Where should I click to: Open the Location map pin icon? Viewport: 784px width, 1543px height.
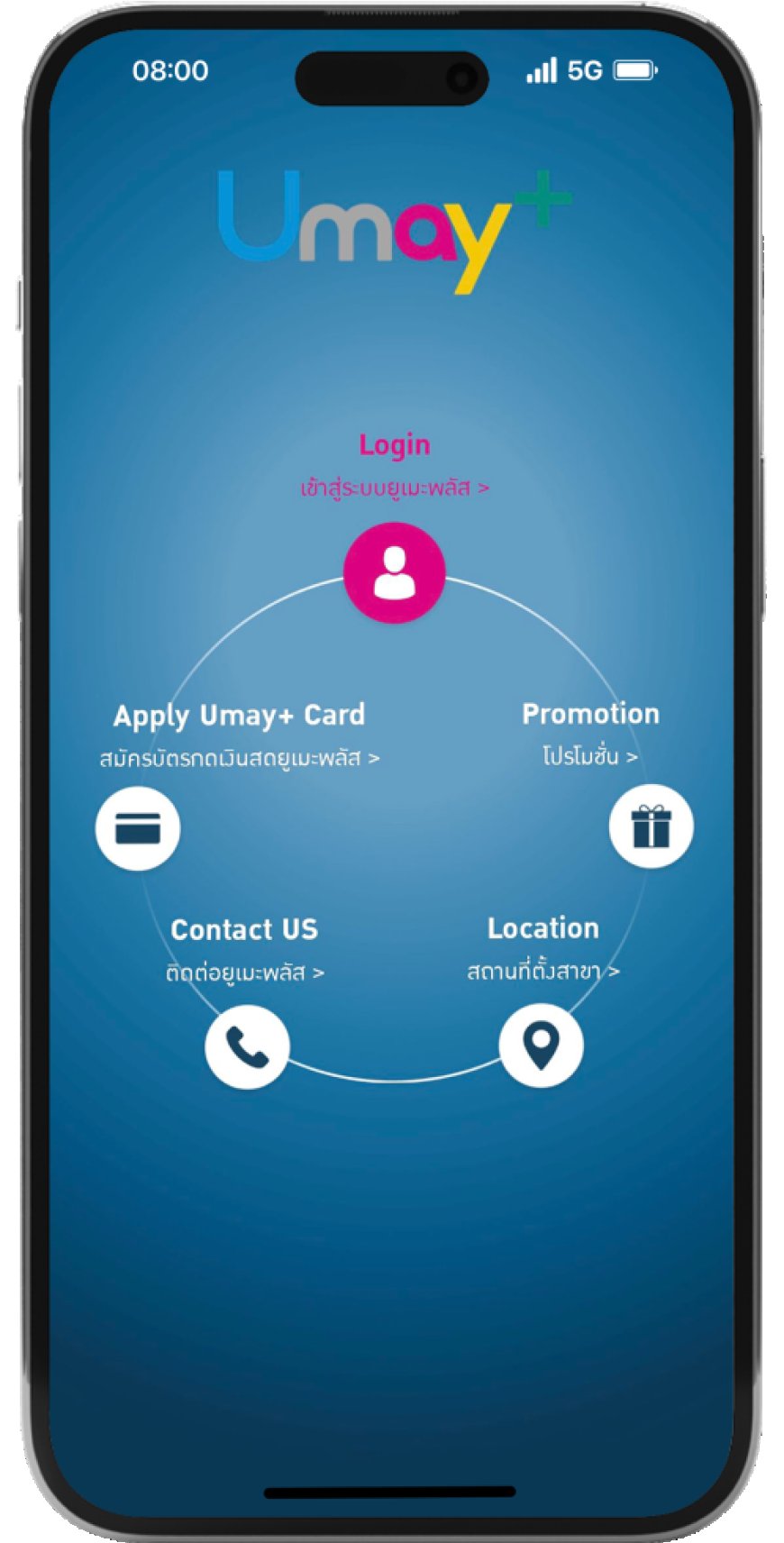pyautogui.click(x=541, y=1045)
